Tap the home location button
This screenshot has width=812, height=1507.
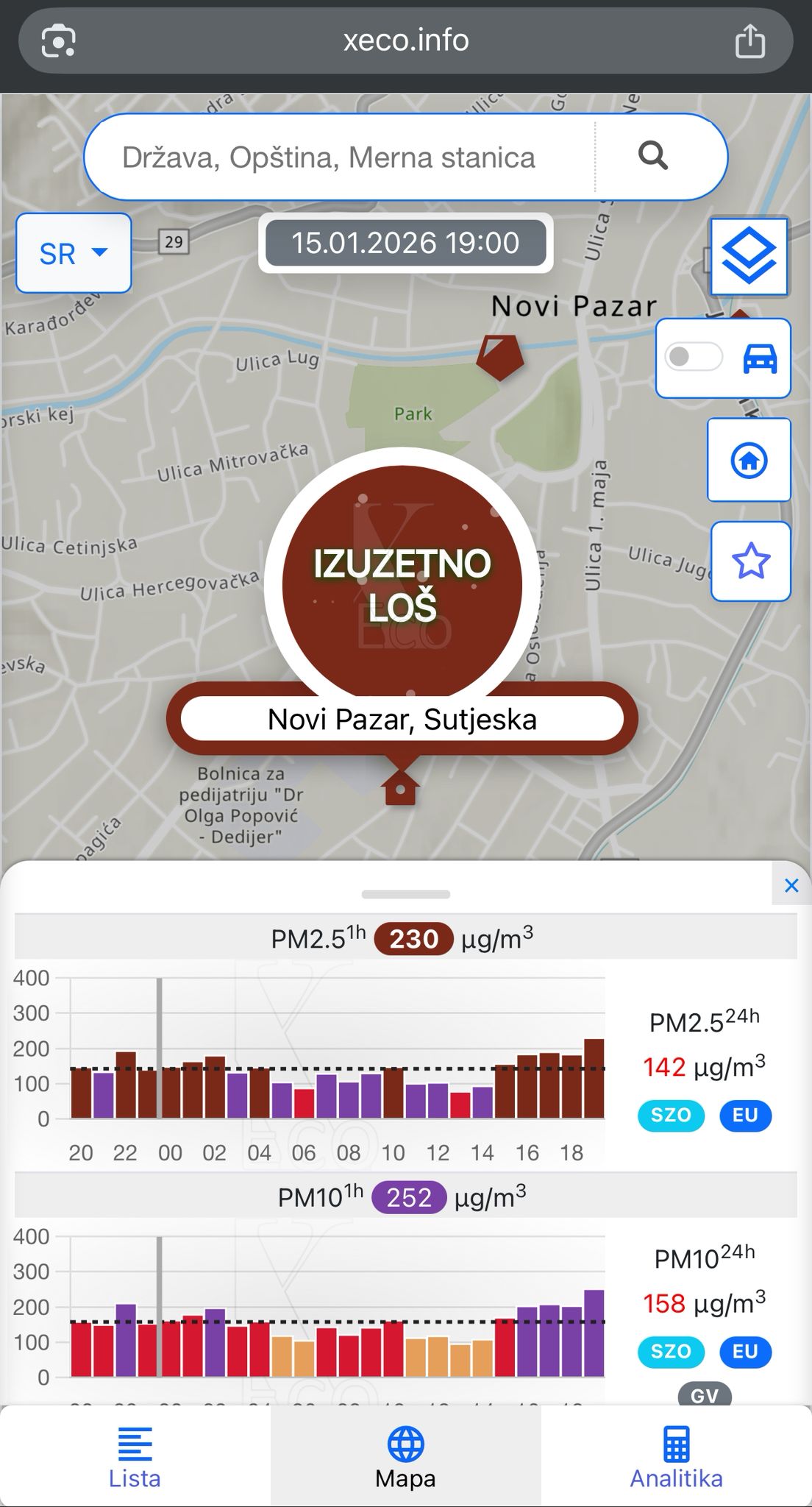pos(749,461)
